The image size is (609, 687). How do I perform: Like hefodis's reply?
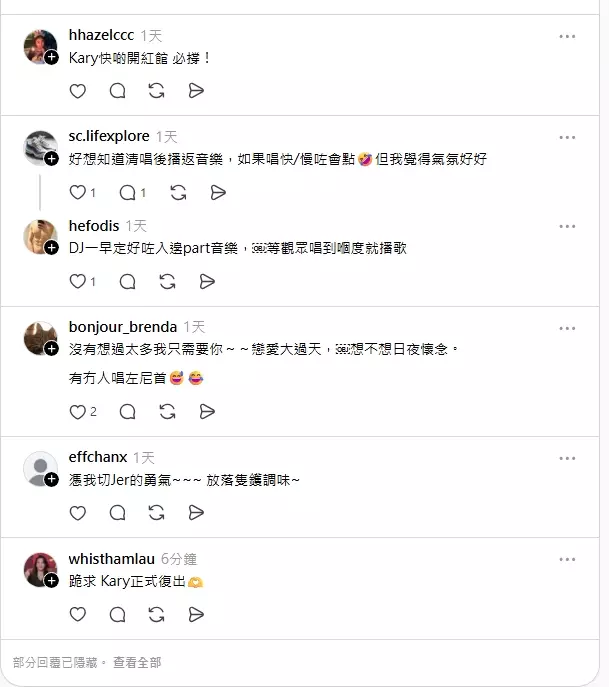[x=78, y=282]
